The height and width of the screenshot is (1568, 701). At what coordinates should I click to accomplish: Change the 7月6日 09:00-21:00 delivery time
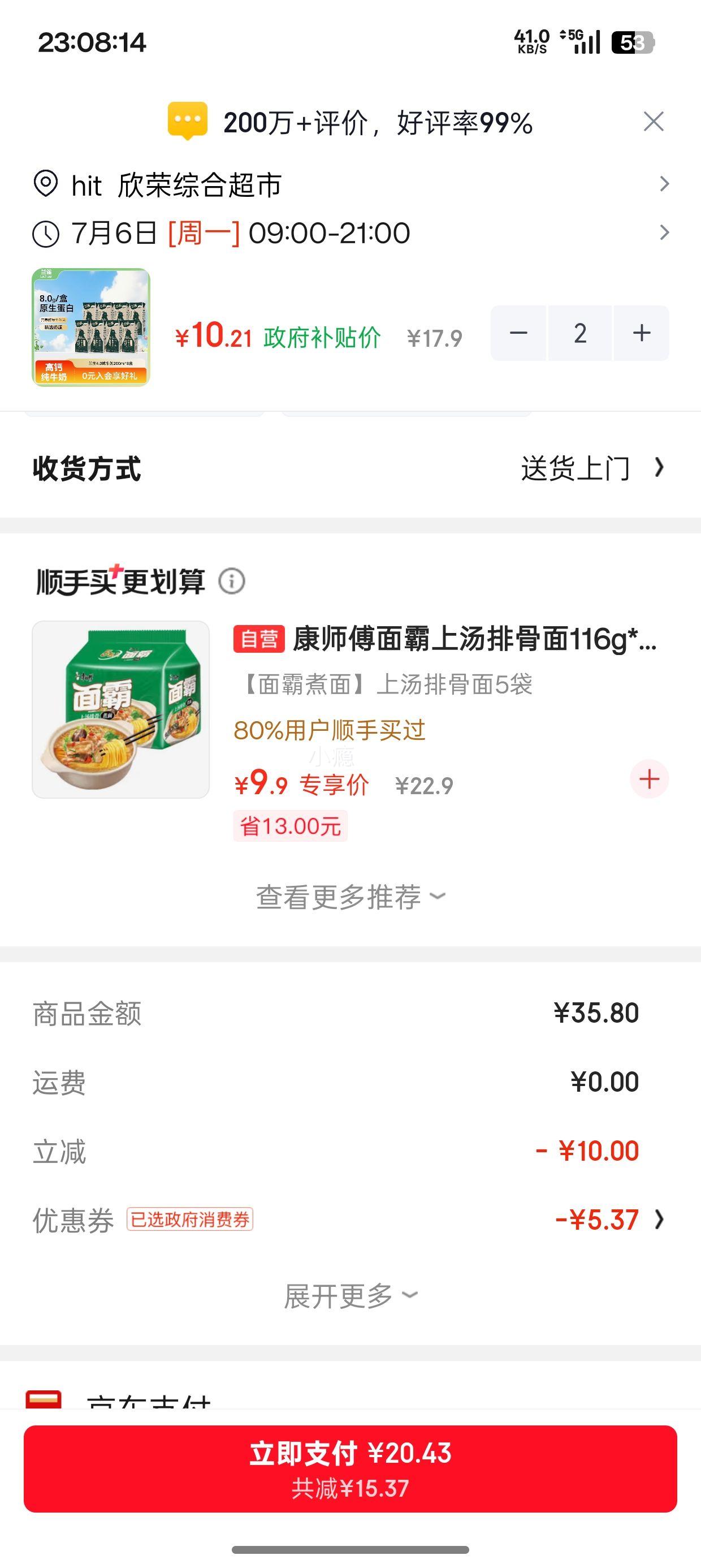click(350, 233)
